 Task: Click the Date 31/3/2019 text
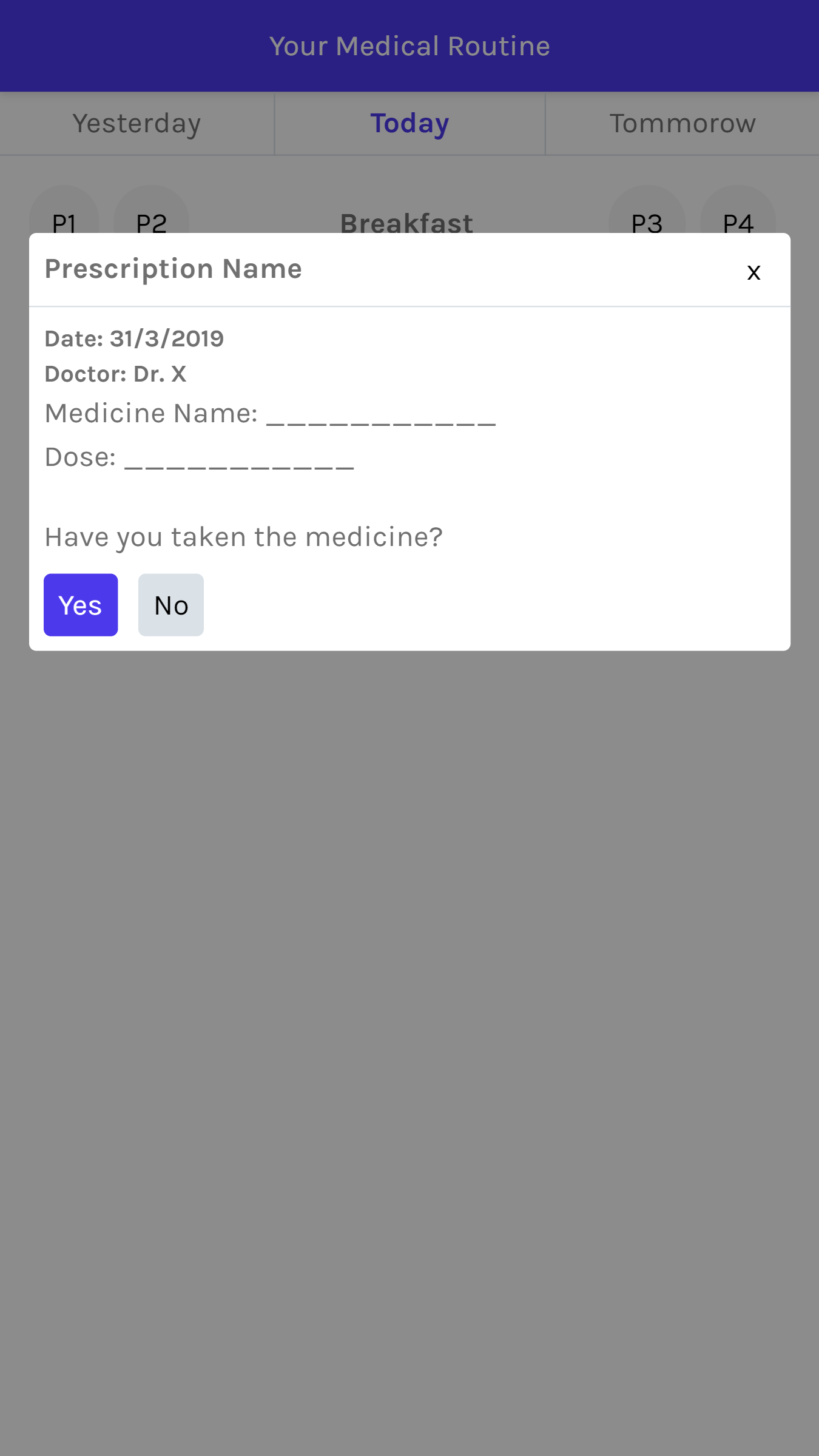click(134, 339)
